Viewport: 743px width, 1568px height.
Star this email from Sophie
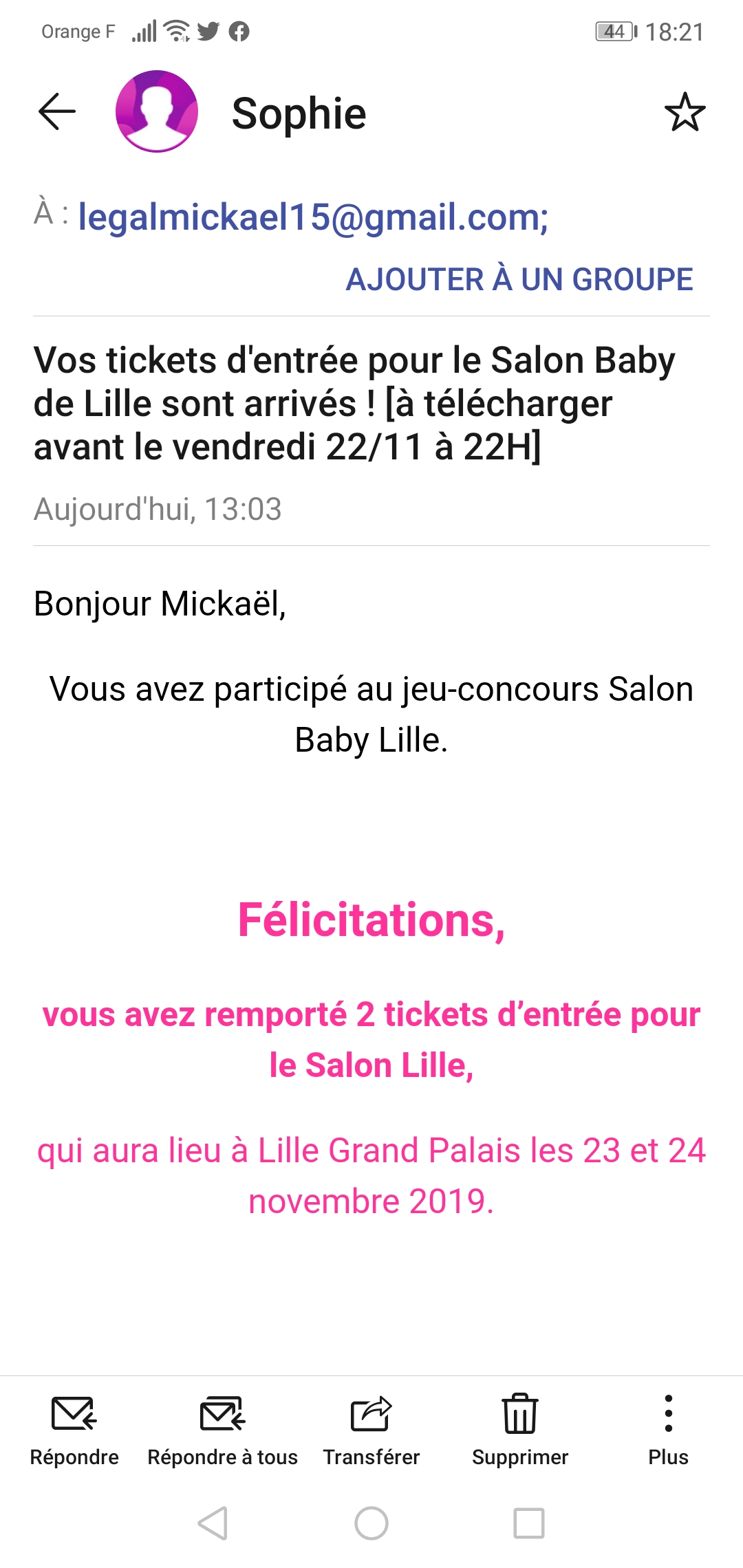click(685, 112)
